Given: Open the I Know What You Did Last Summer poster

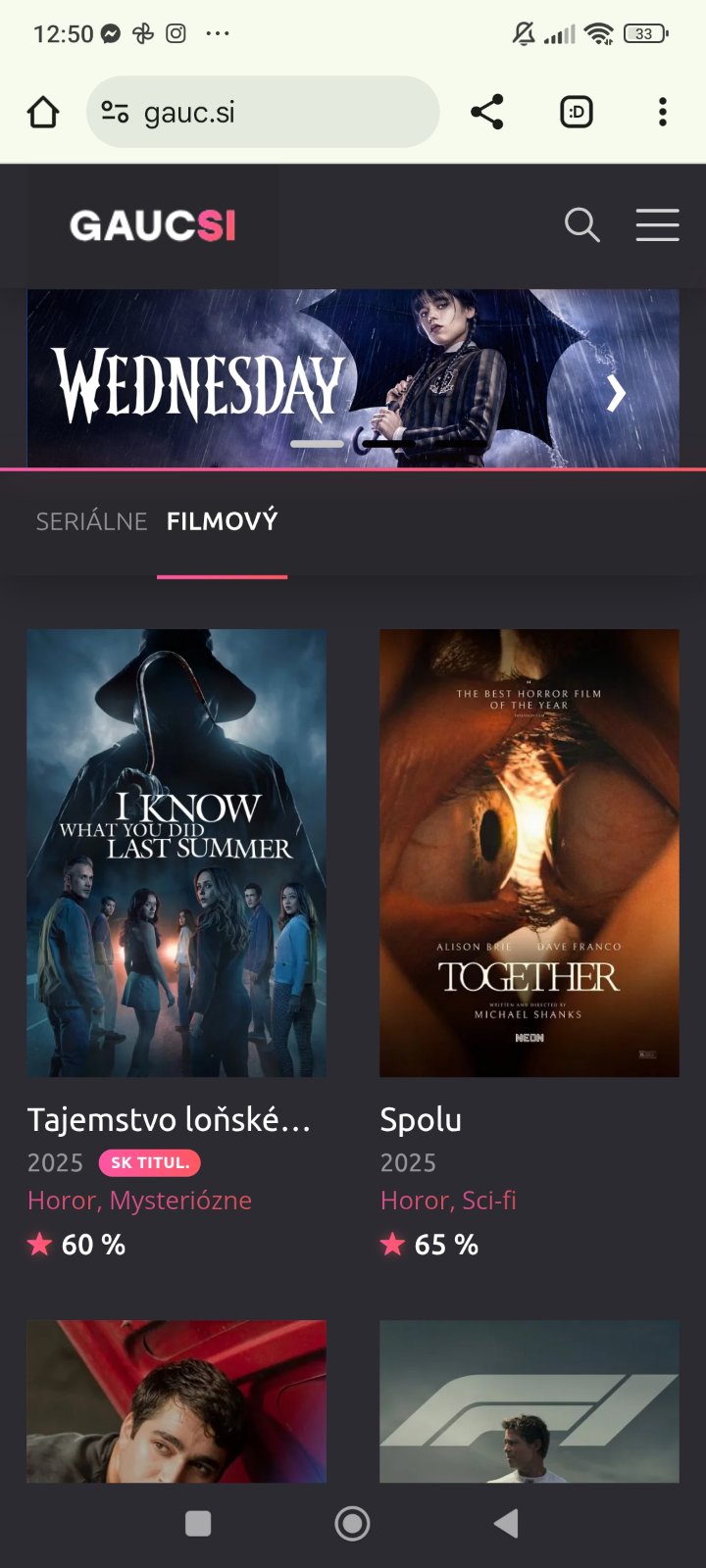Looking at the screenshot, I should [x=176, y=853].
